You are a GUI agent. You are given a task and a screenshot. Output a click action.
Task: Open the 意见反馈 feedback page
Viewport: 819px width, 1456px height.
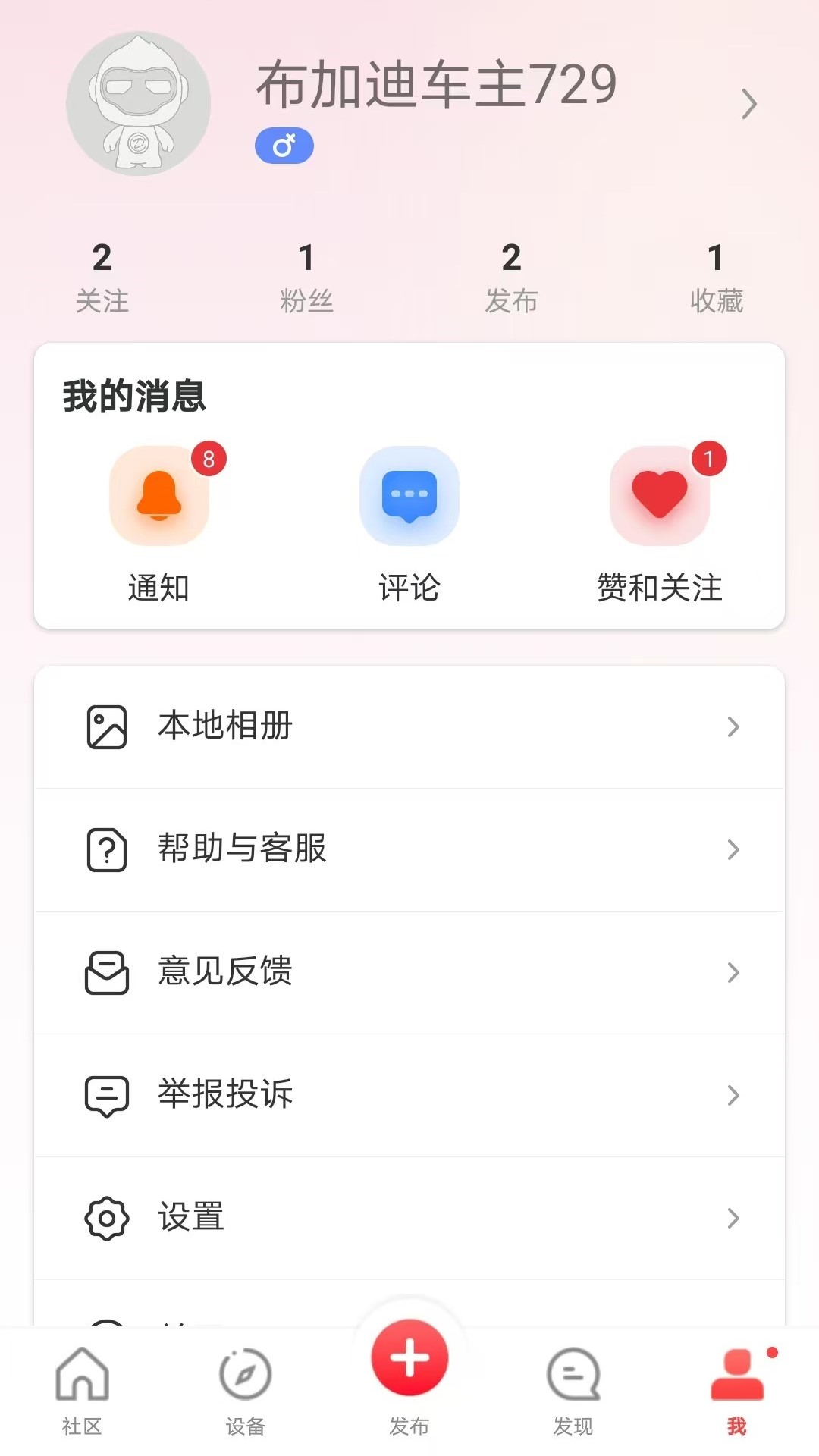click(x=409, y=972)
